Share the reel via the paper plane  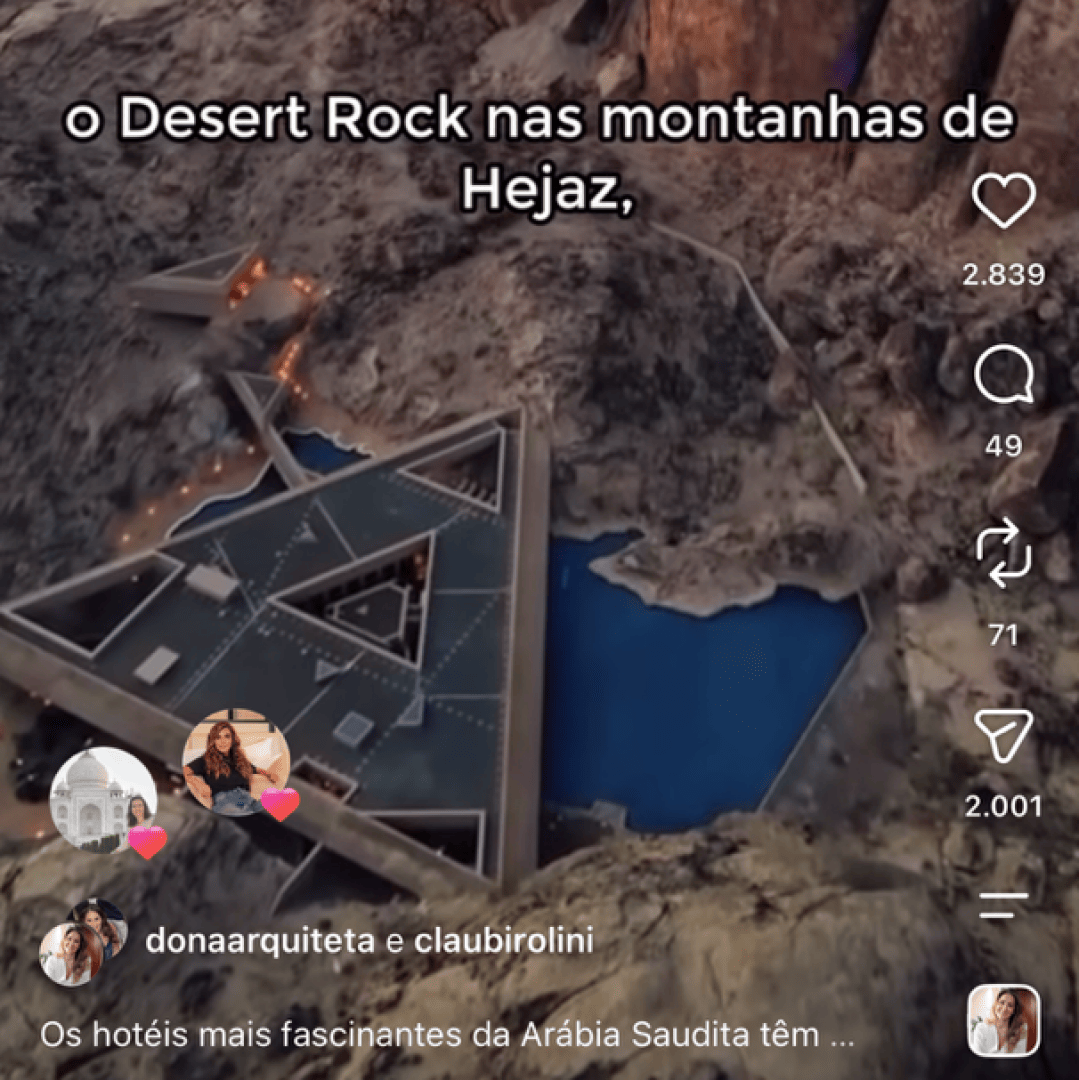pos(1003,735)
